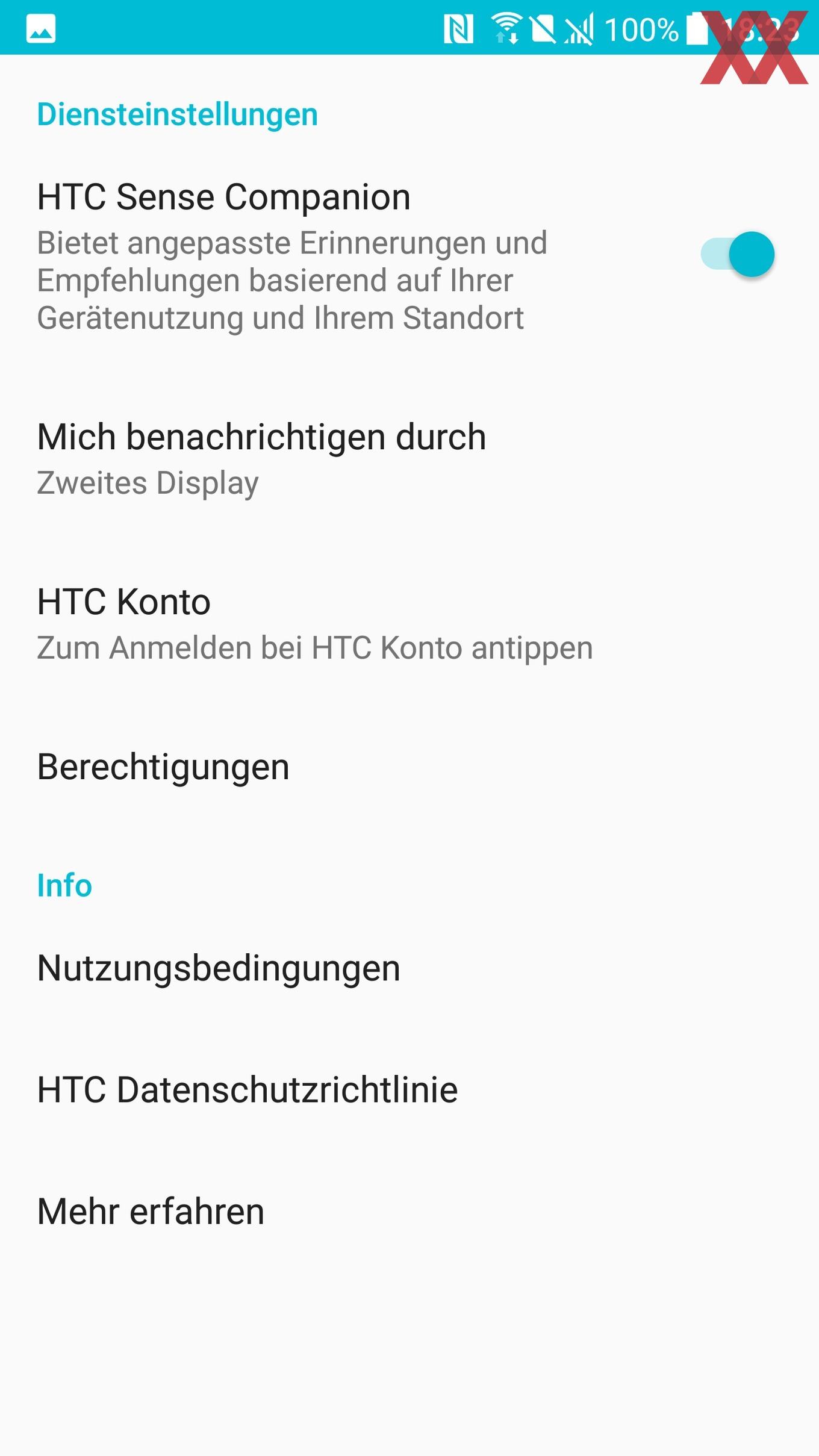
Task: Open Mich benachrichtigen durch setting
Action: tap(409, 459)
